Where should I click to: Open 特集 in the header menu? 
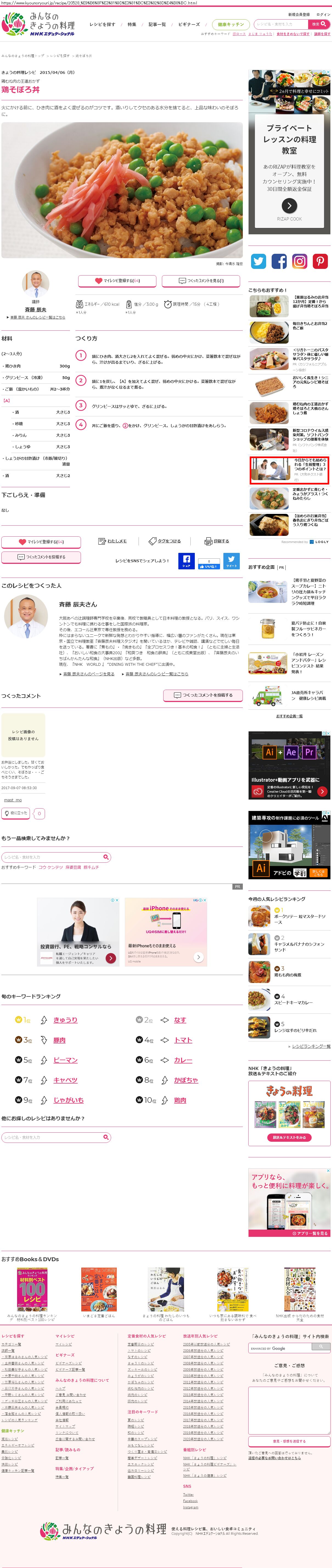(x=132, y=24)
